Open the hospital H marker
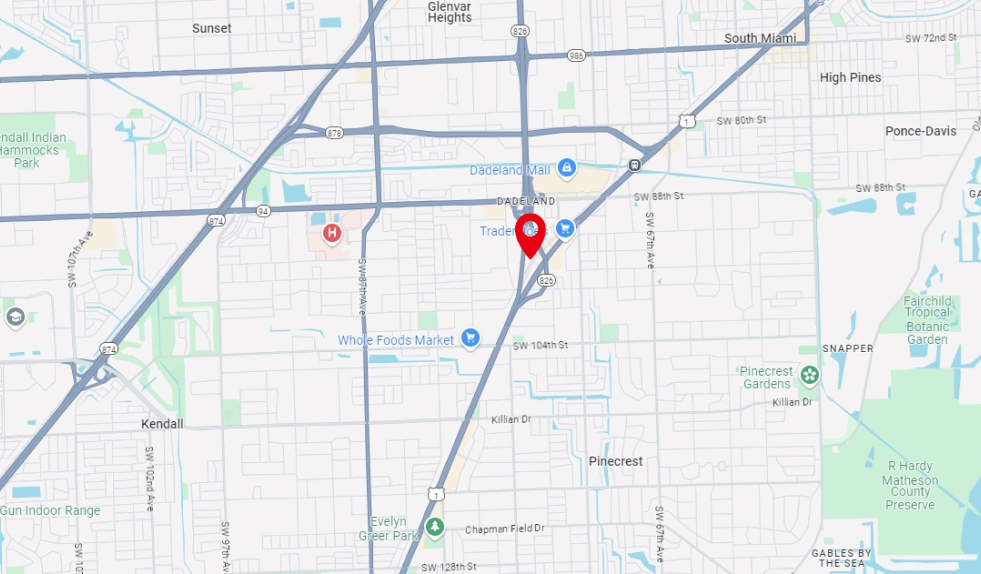This screenshot has width=981, height=574. pyautogui.click(x=332, y=233)
